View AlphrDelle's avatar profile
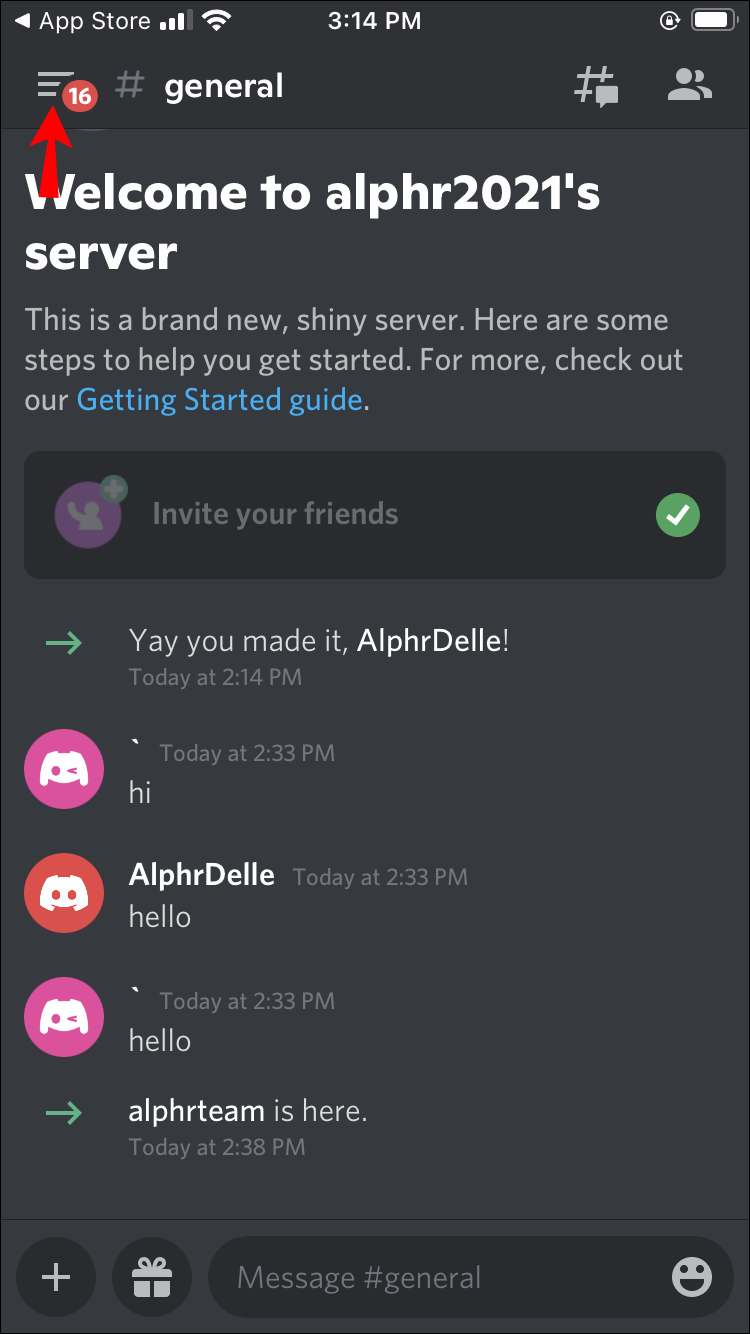 pyautogui.click(x=64, y=894)
